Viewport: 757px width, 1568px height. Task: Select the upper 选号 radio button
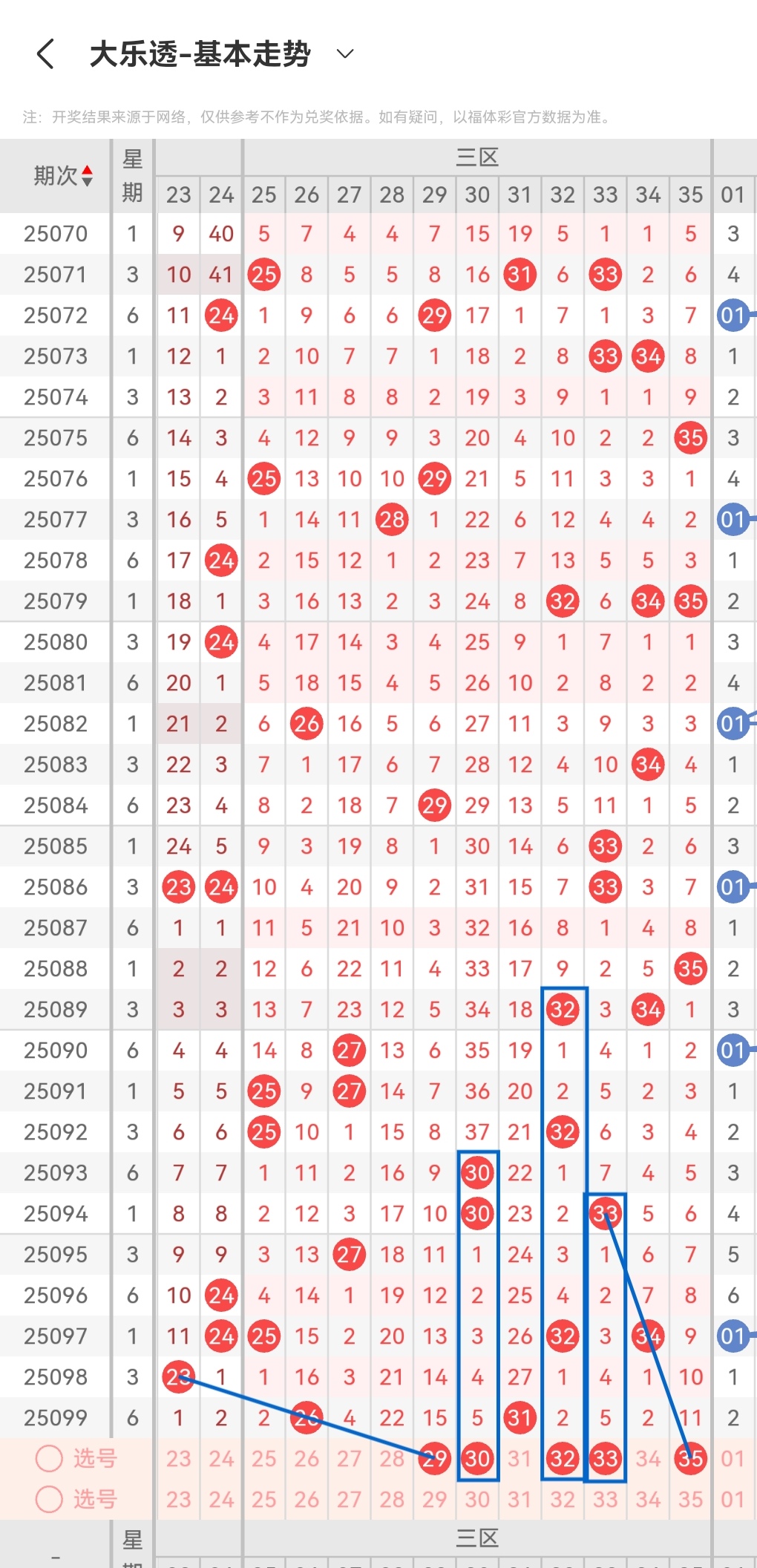(x=49, y=1458)
